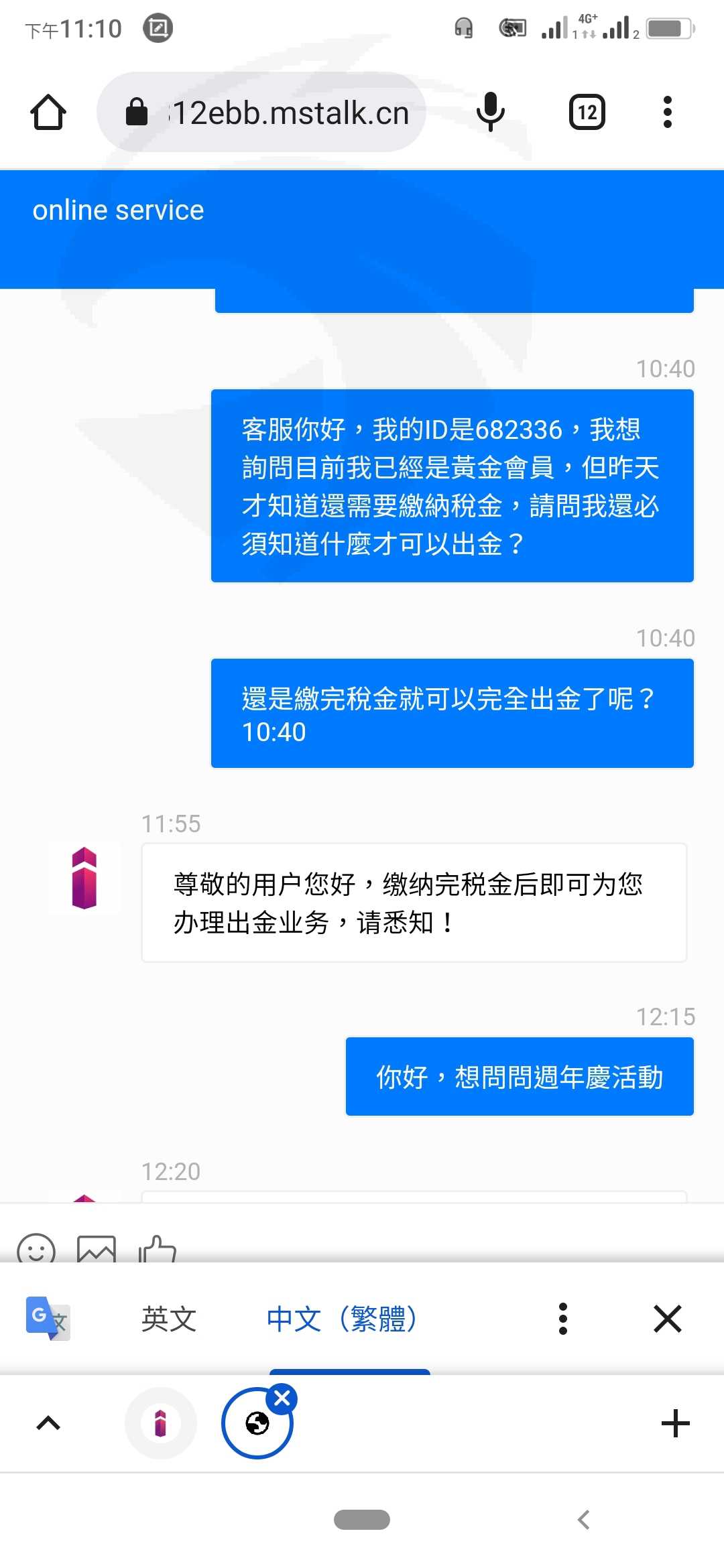Attach an image to the chat

tap(97, 1249)
